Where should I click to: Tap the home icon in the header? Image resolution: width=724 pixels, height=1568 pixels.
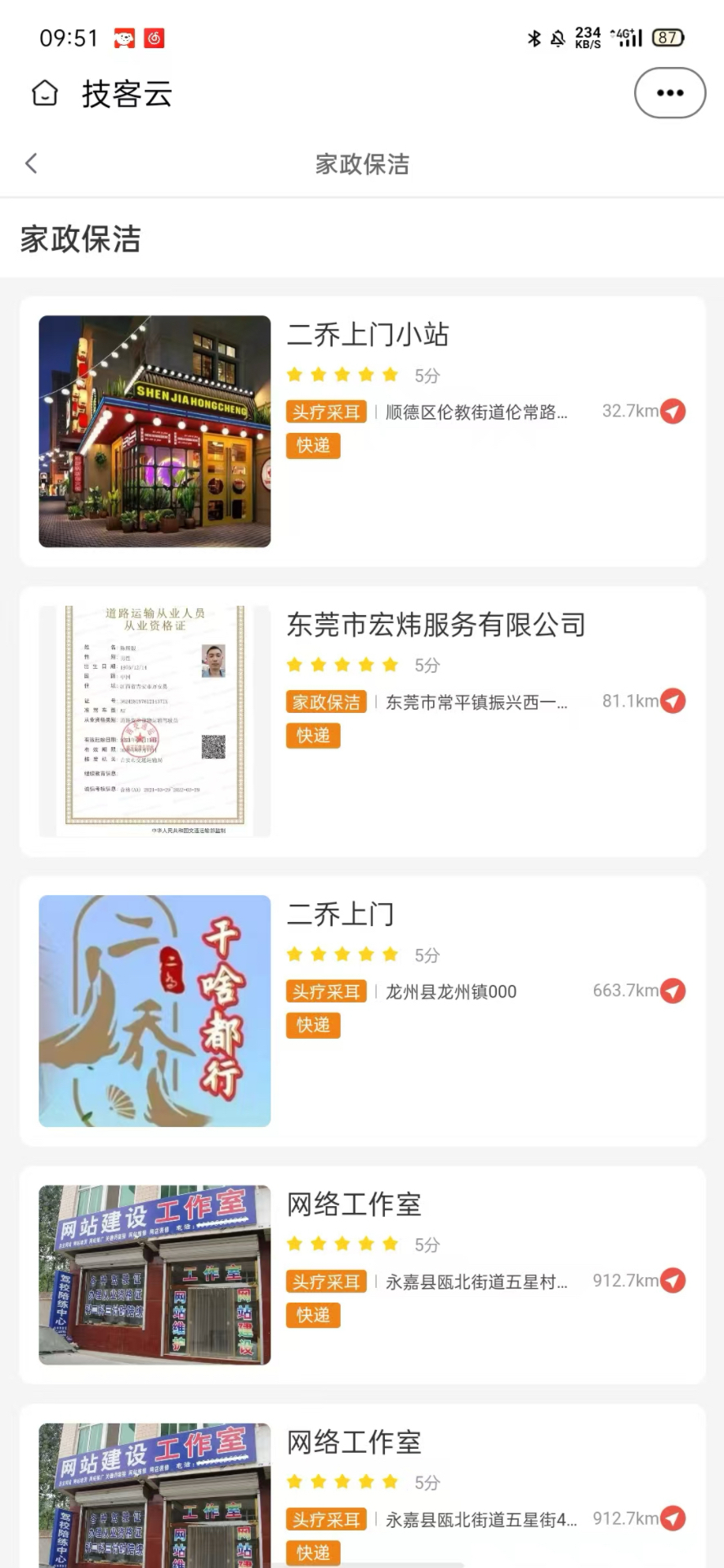tap(45, 93)
